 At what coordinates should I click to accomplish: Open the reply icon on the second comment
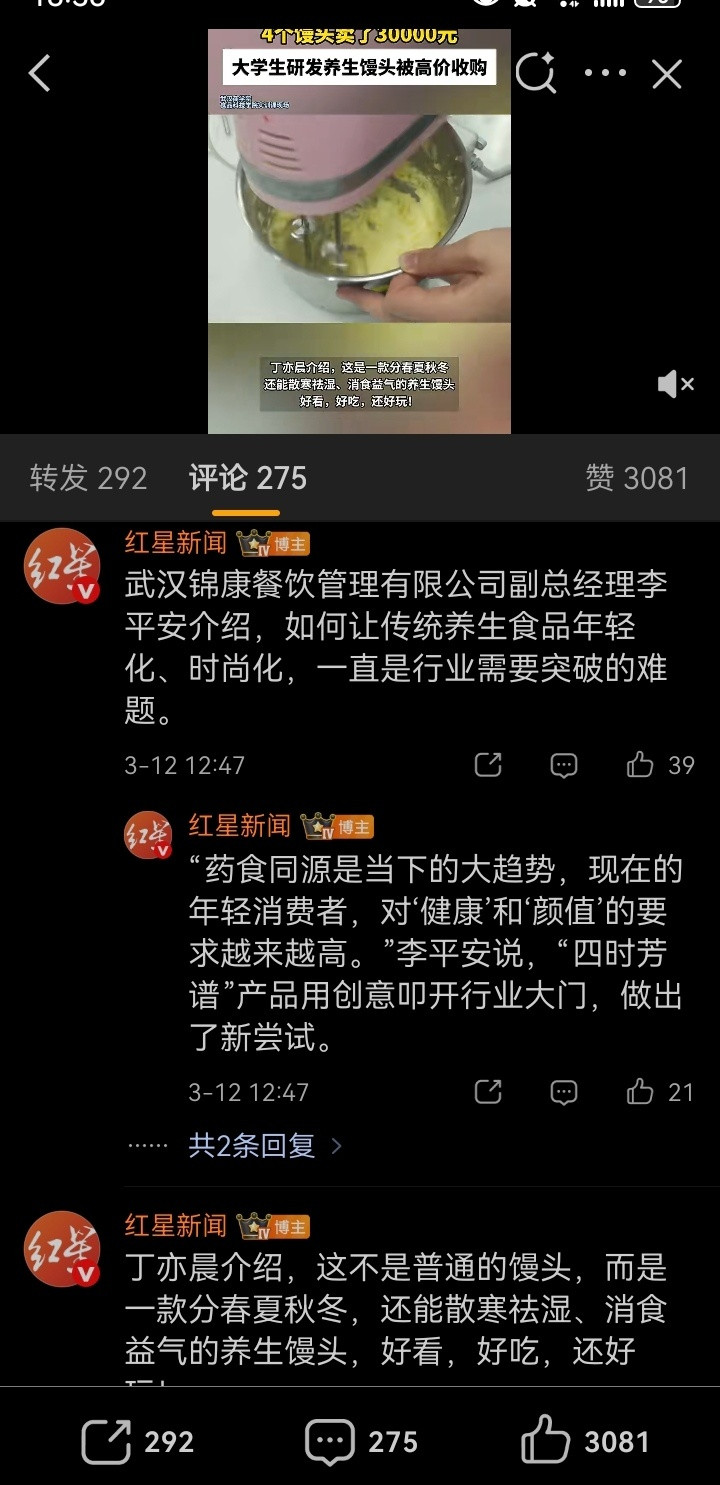(565, 1093)
